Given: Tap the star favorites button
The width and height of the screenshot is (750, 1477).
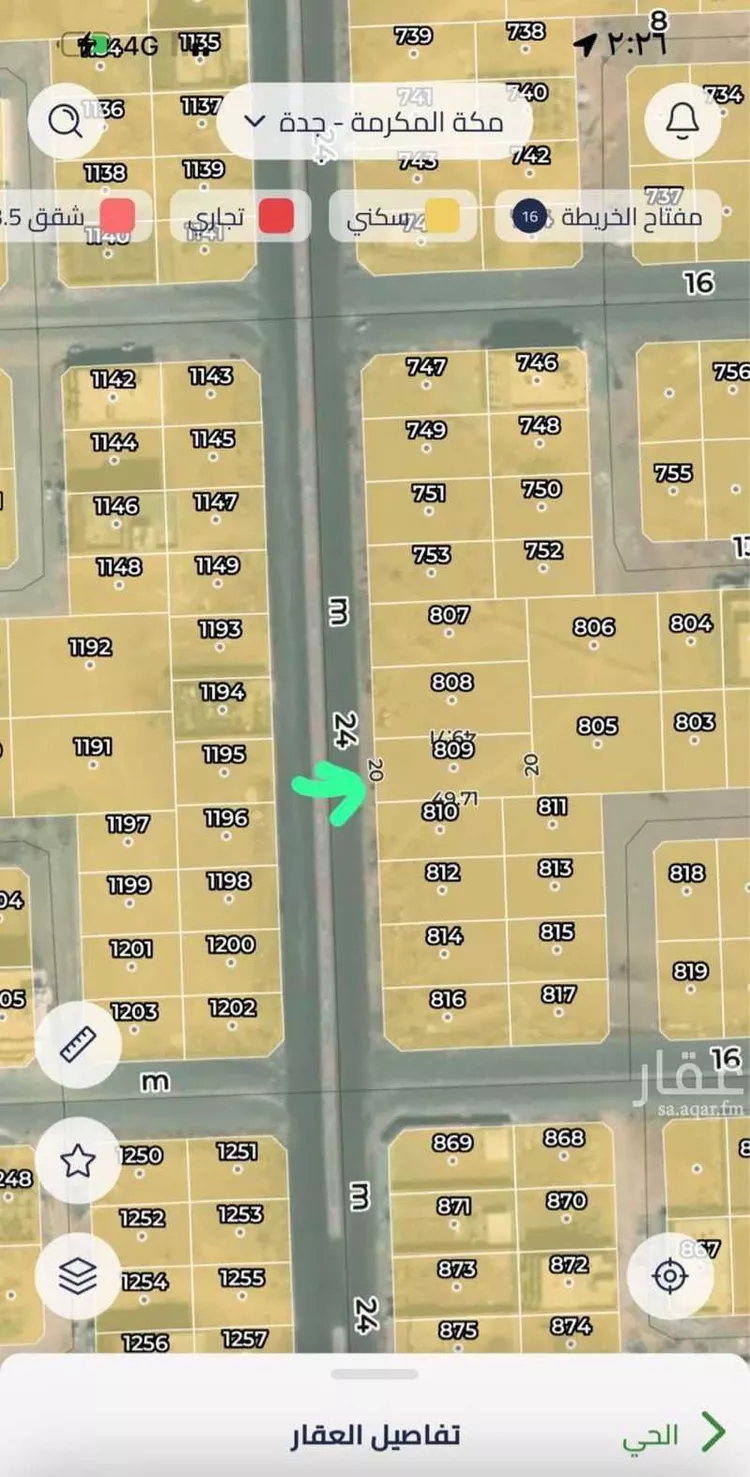Looking at the screenshot, I should (x=78, y=1161).
